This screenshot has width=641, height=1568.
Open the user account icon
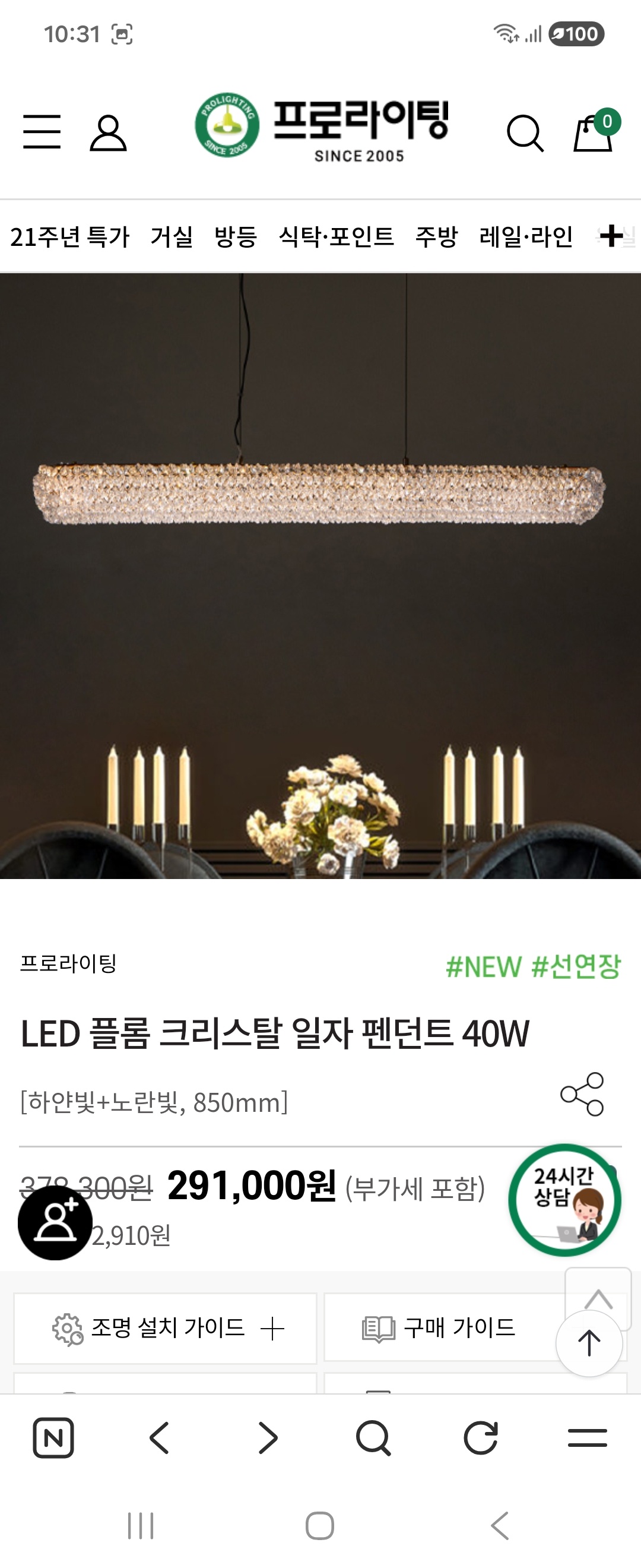point(108,132)
